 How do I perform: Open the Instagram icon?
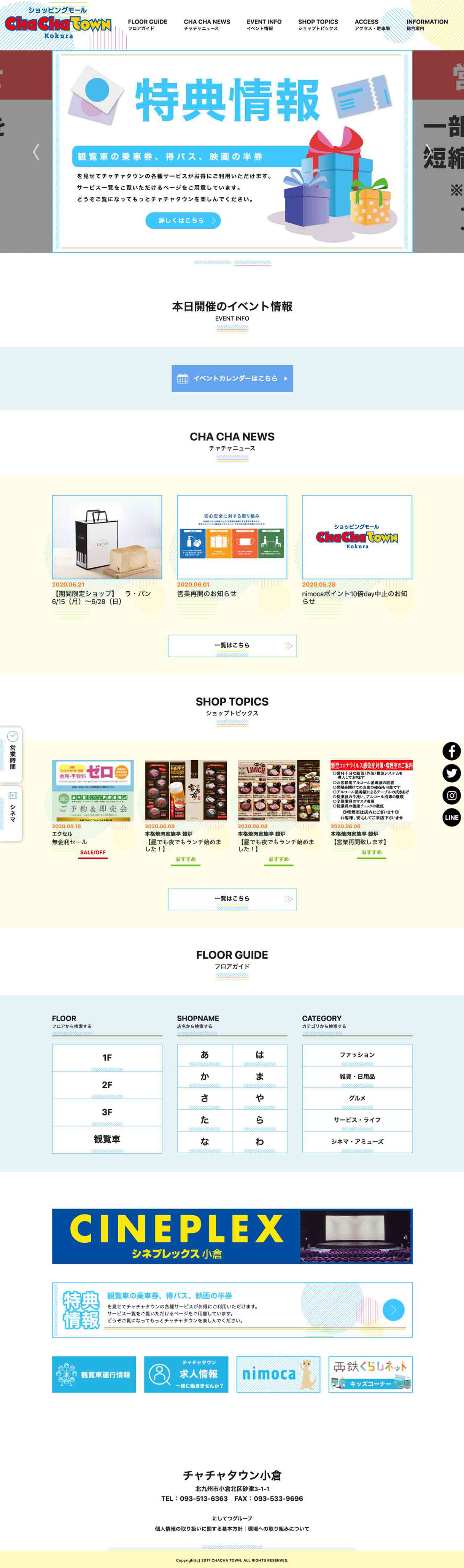451,795
